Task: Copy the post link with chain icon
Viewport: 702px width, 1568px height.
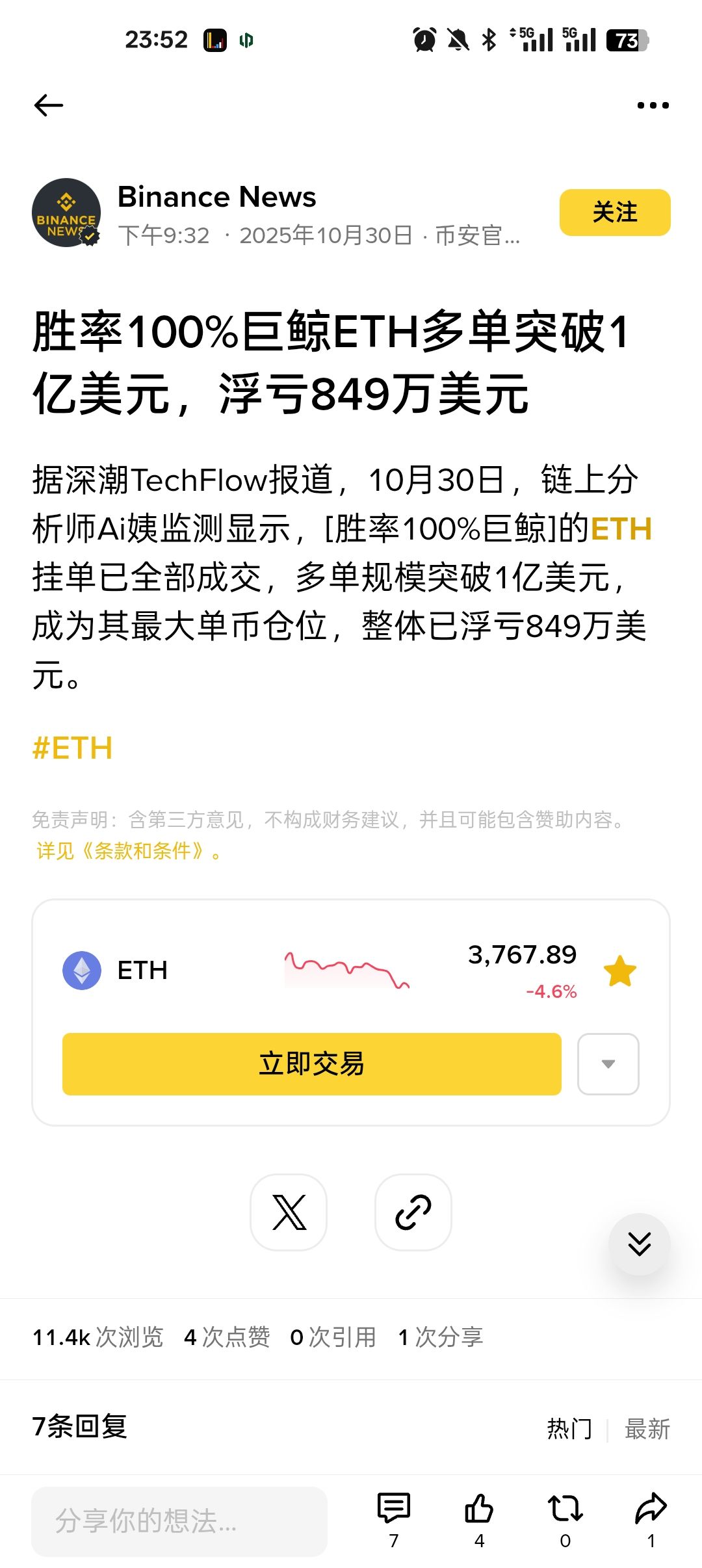Action: [413, 1212]
